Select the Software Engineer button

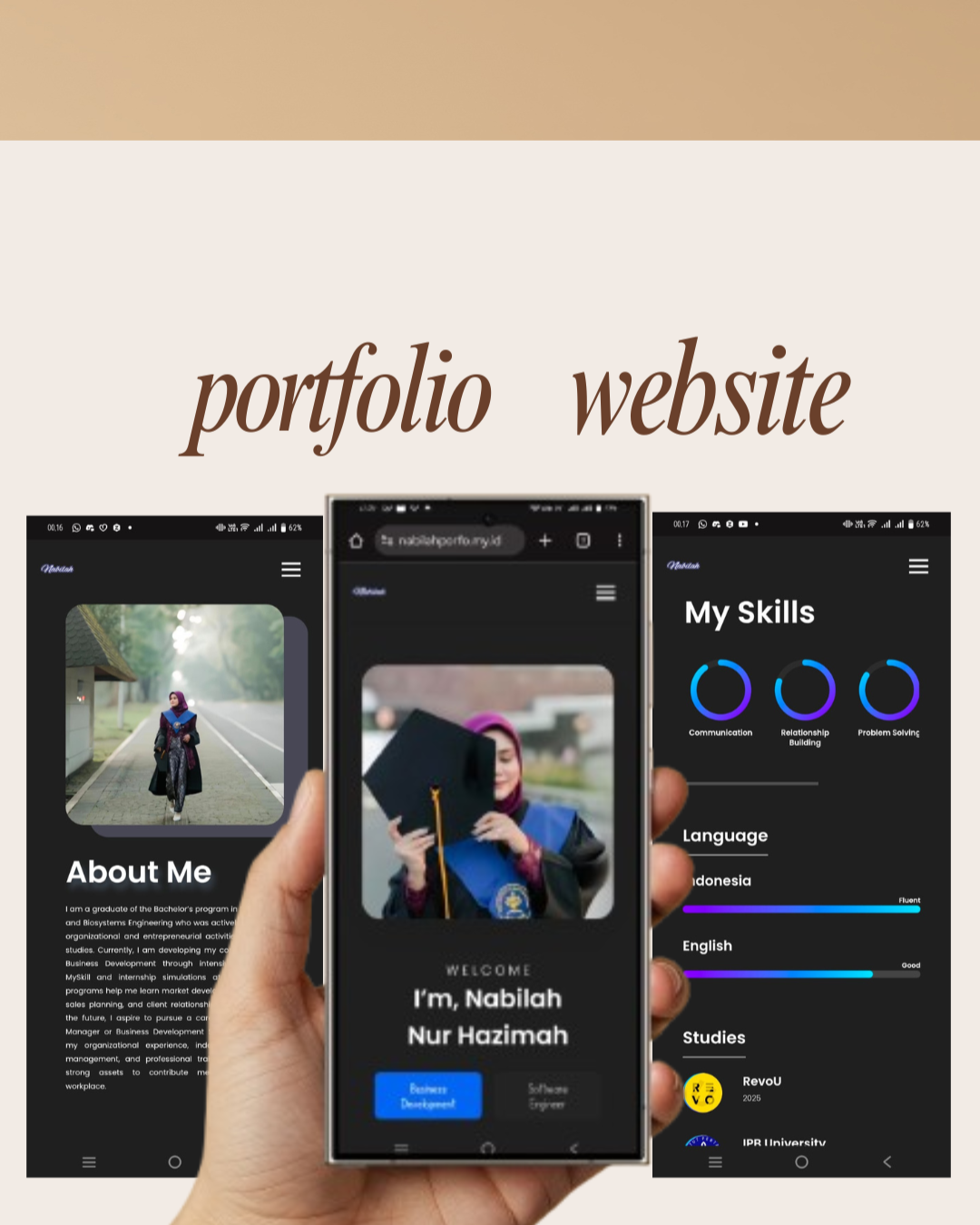548,1095
